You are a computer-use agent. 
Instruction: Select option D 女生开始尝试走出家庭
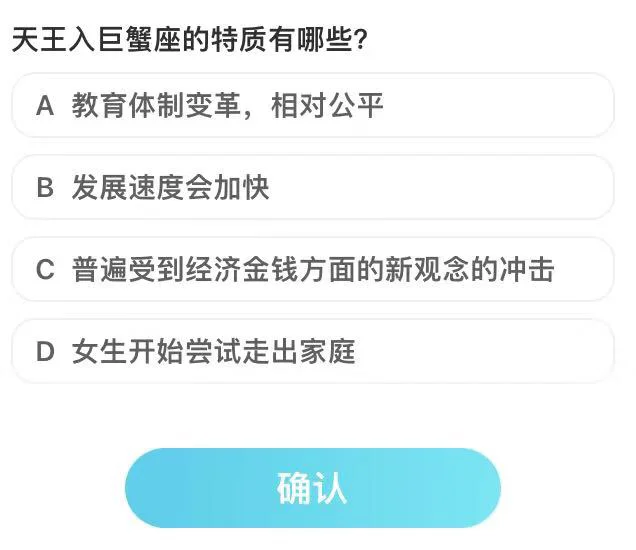312,352
